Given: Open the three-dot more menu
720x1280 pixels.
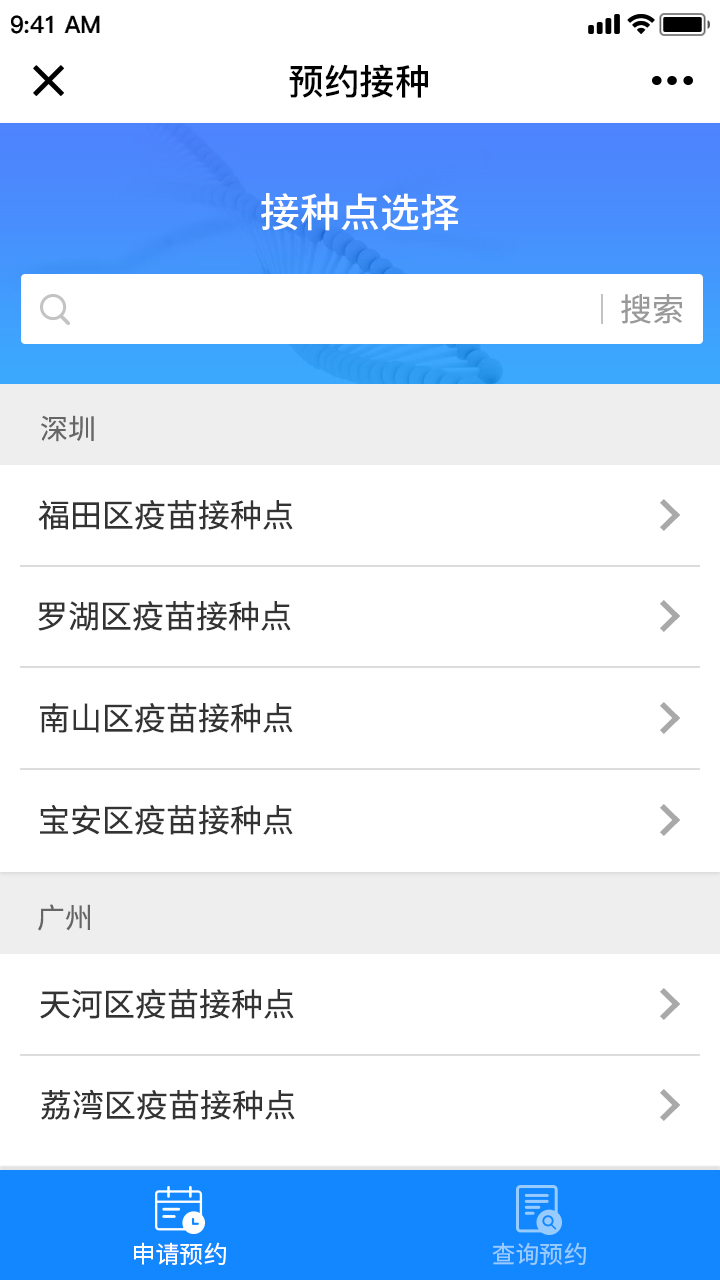Looking at the screenshot, I should pyautogui.click(x=672, y=81).
